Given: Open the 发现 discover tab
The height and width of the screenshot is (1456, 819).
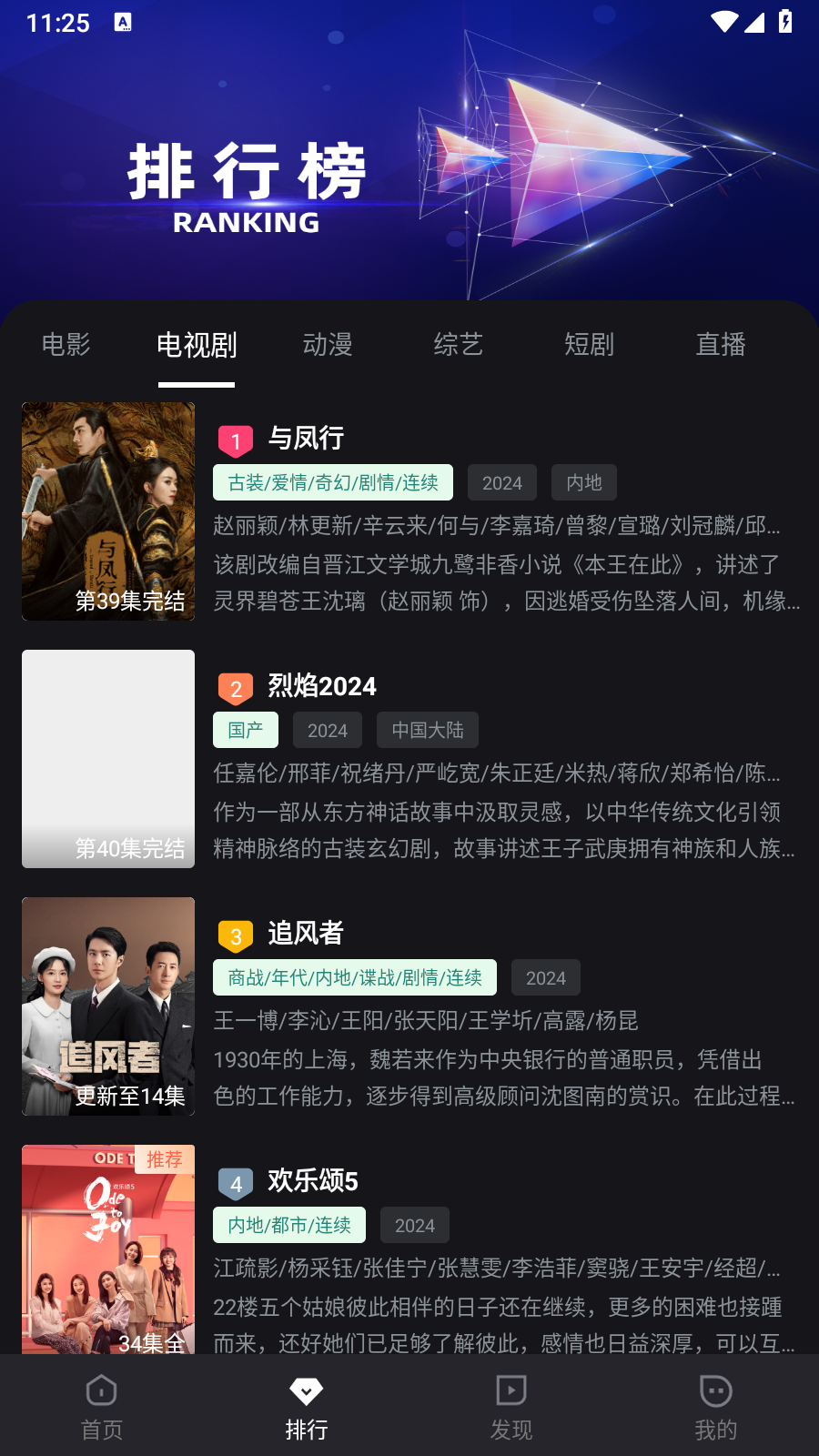Looking at the screenshot, I should (511, 1407).
